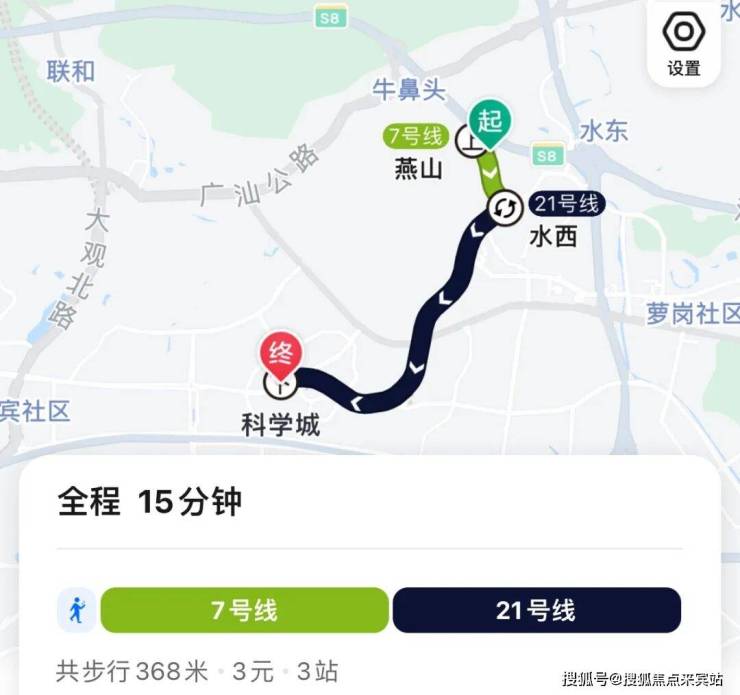Tap the walking segment icon

tap(77, 610)
